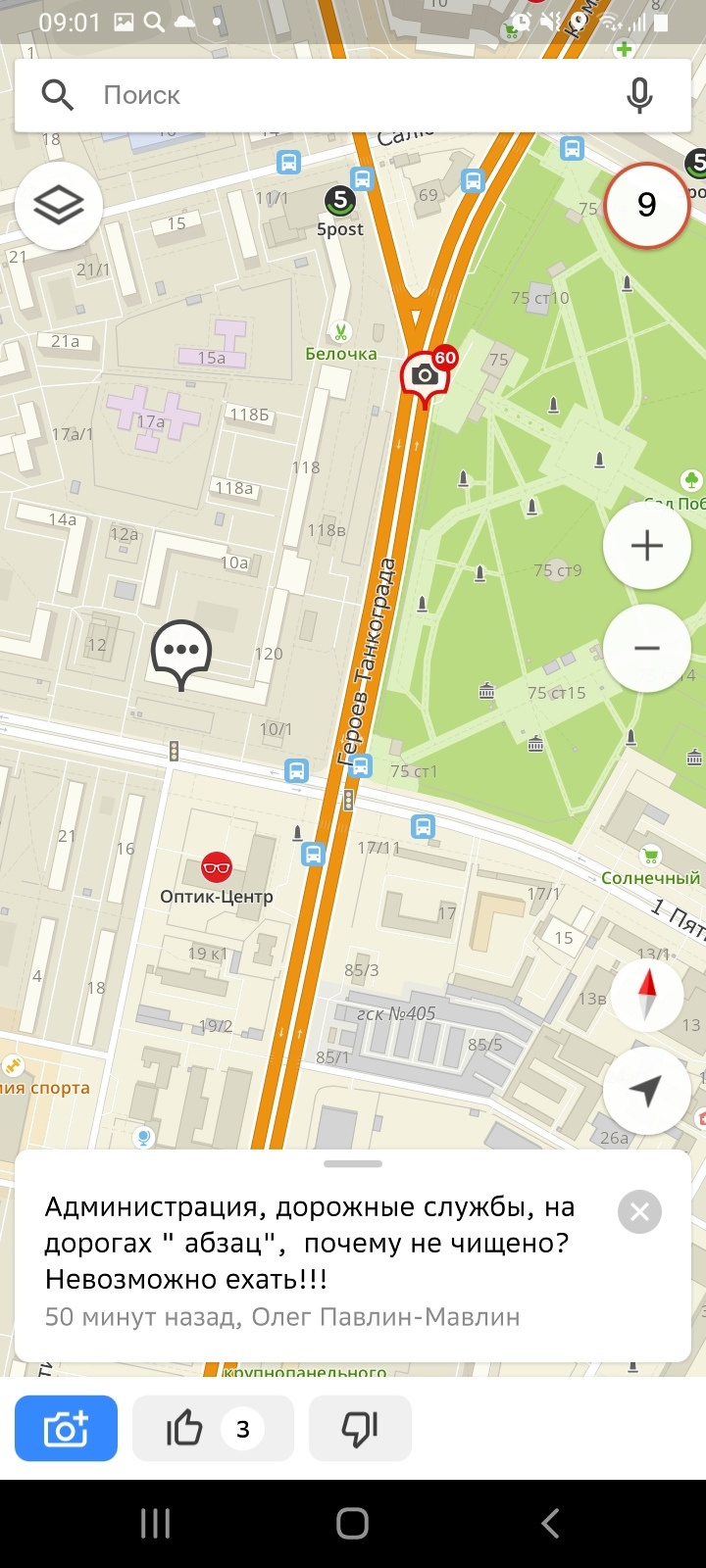
Task: Center map on my location
Action: 646,1091
